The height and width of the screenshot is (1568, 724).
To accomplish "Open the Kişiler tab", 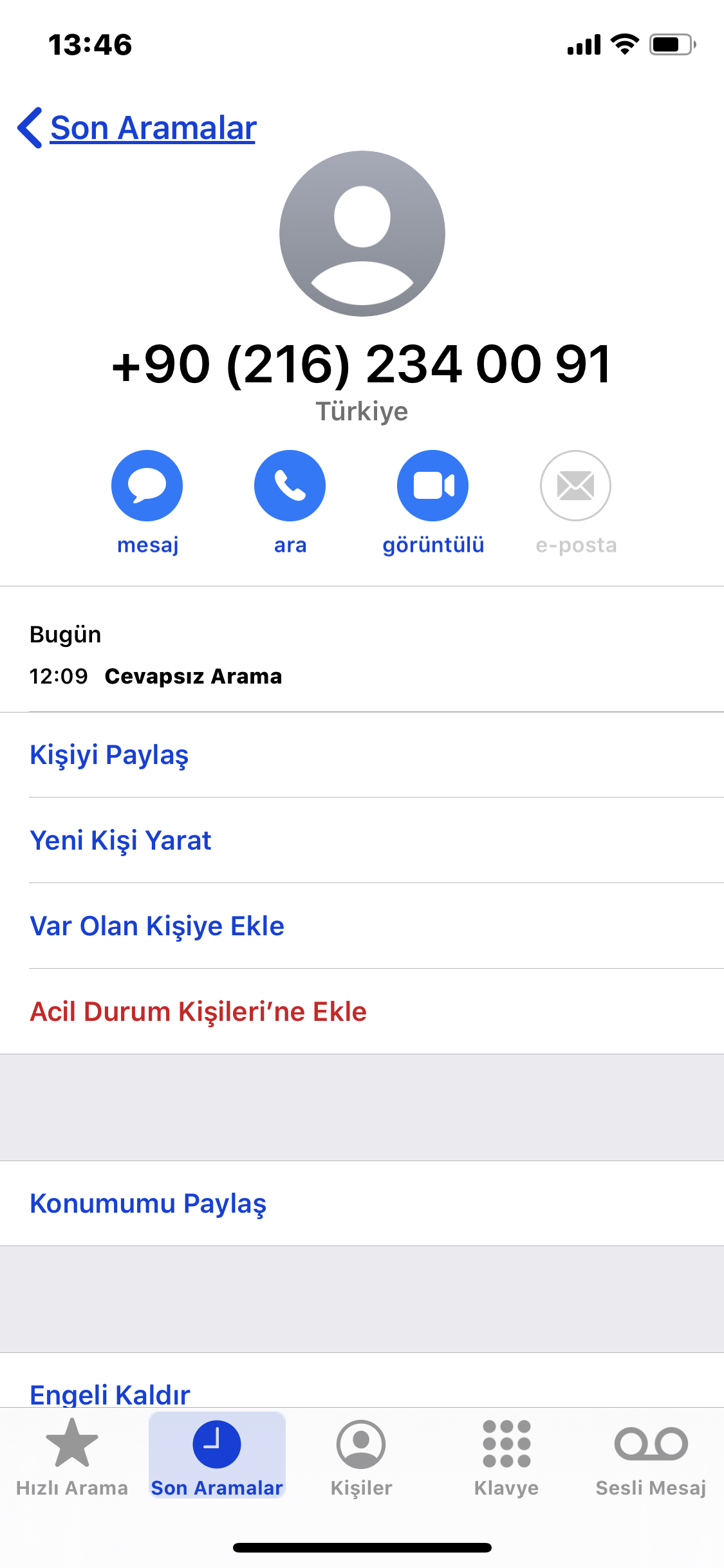I will click(x=362, y=1458).
